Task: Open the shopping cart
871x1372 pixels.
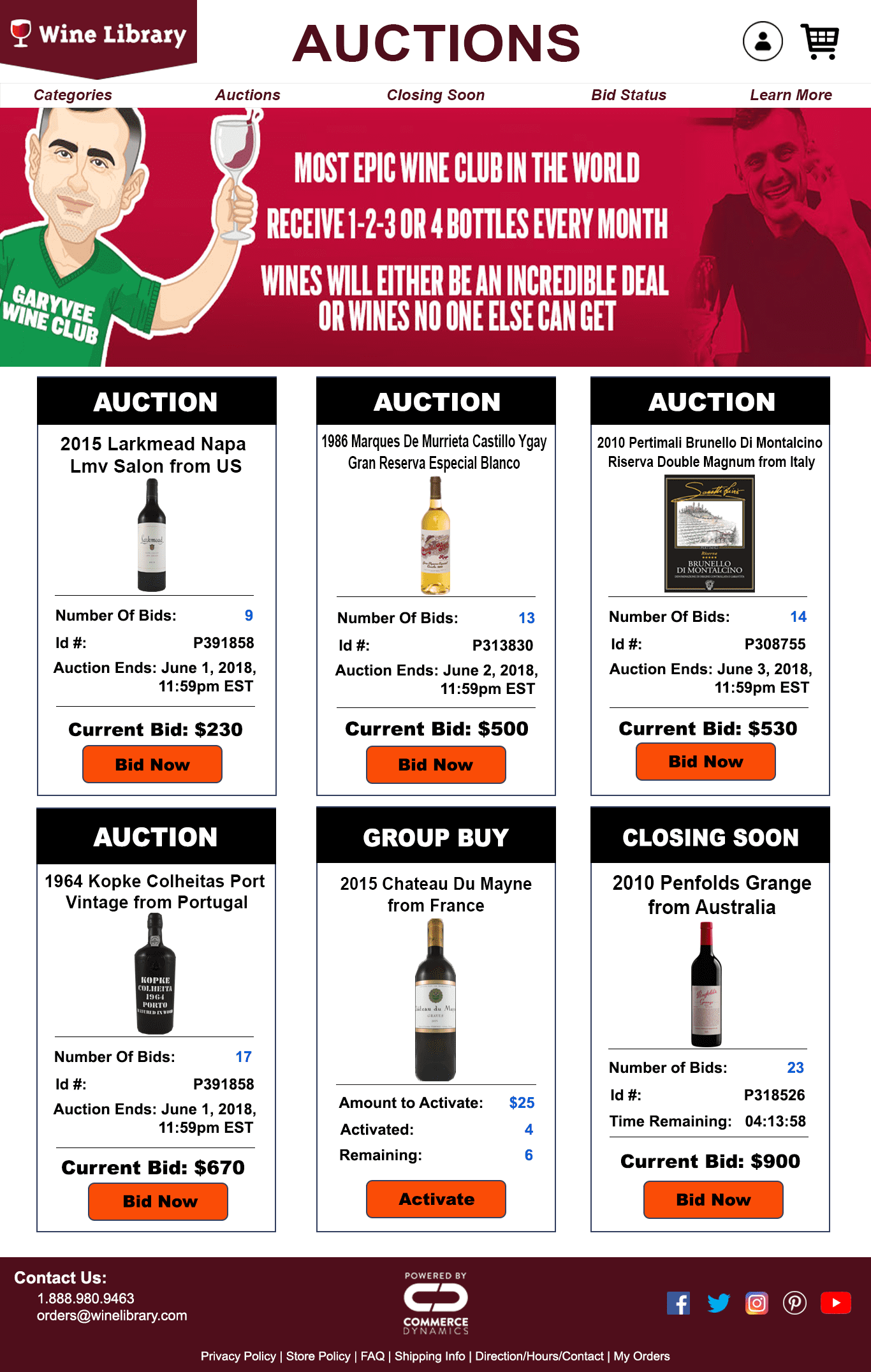Action: click(820, 41)
